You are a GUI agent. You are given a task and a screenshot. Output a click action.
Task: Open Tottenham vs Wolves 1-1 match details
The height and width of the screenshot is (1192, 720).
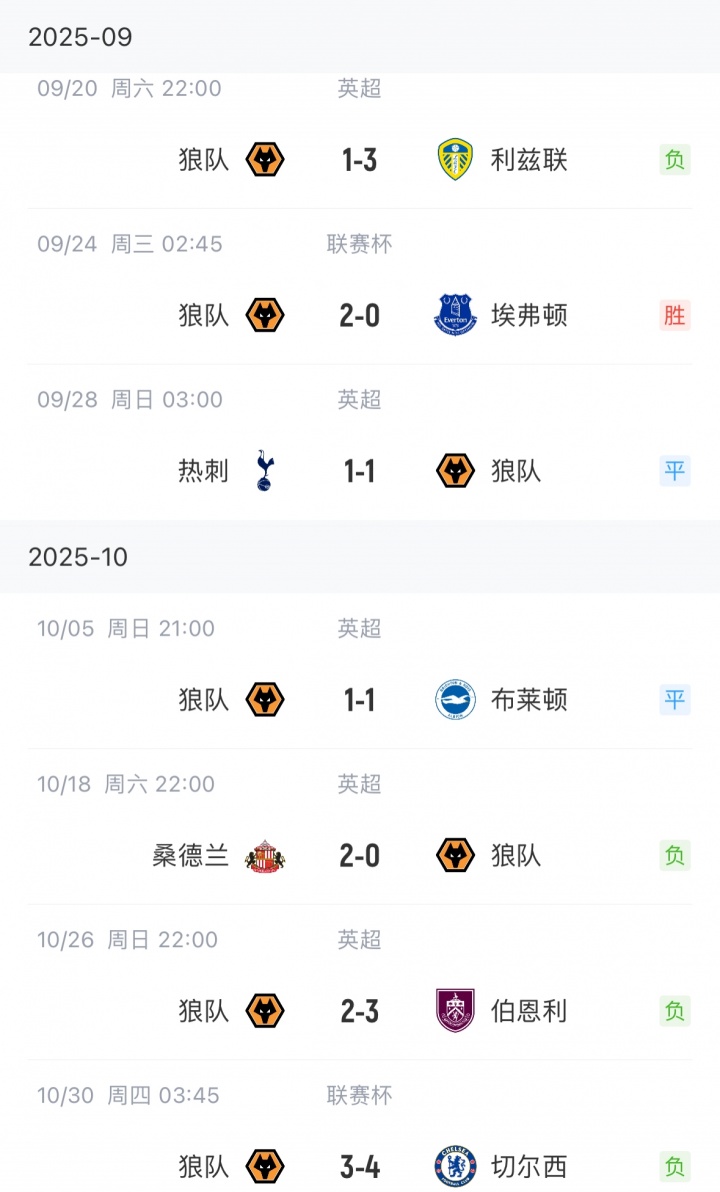point(359,471)
